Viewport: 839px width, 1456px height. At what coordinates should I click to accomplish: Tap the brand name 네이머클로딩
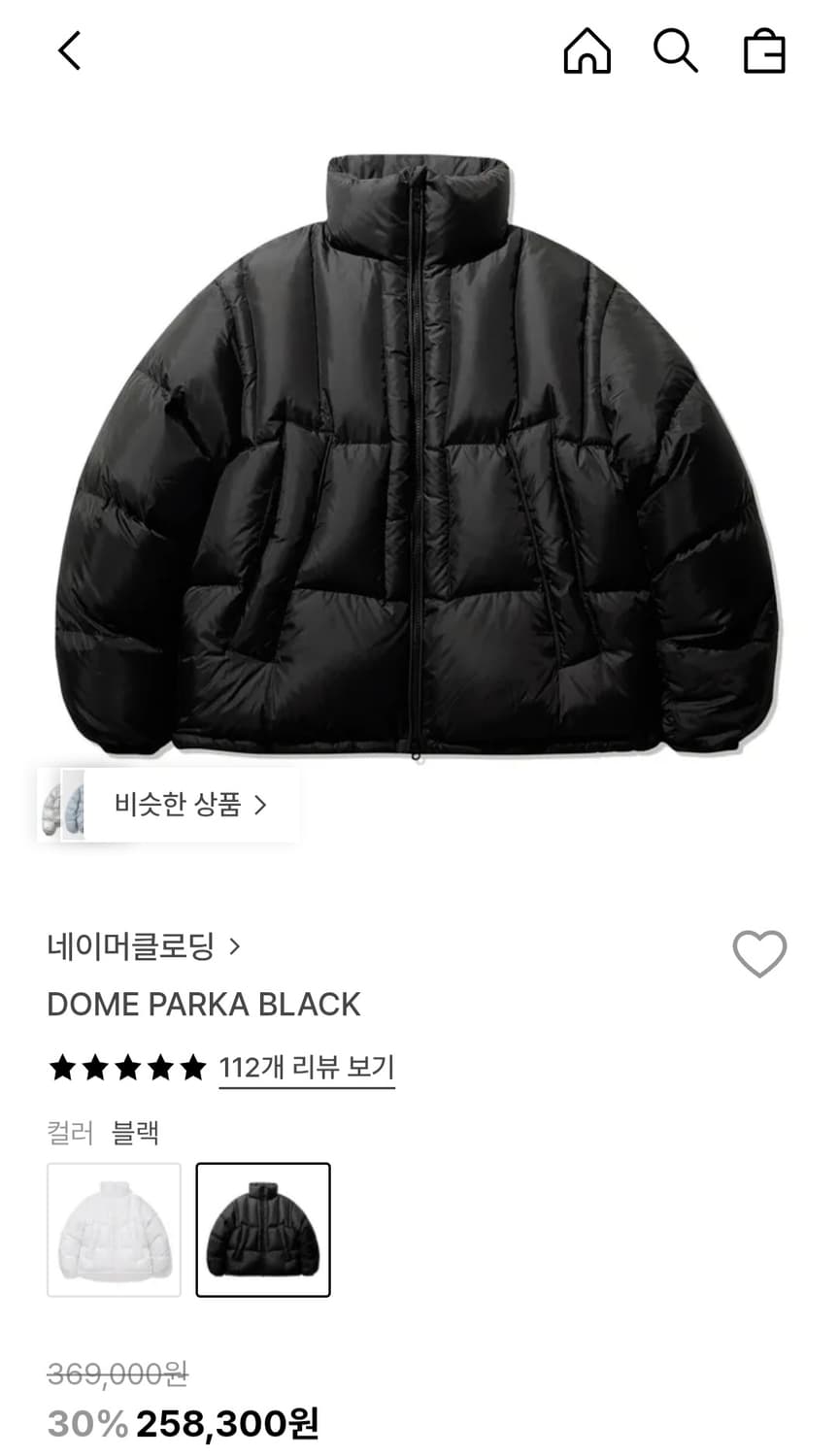coord(131,945)
